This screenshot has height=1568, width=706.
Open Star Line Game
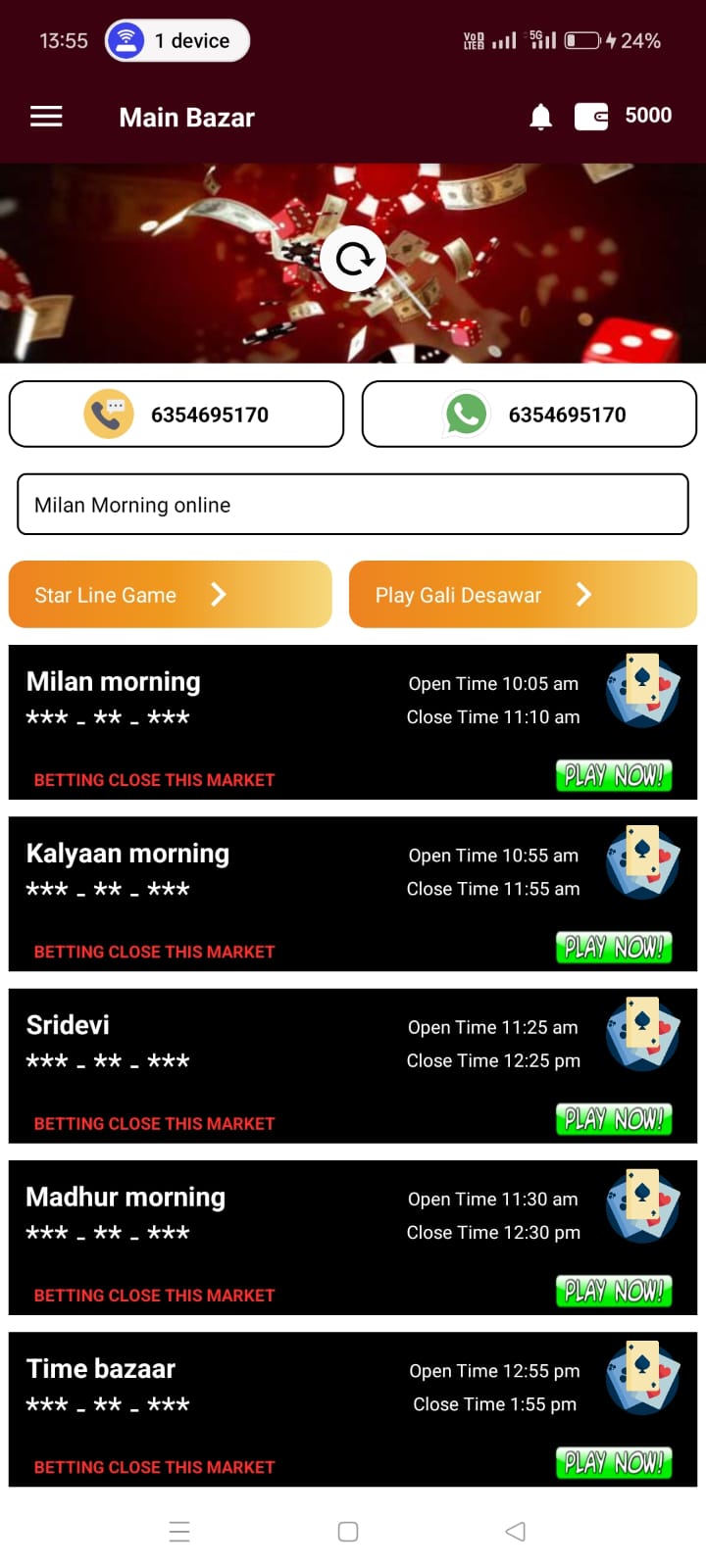point(171,594)
